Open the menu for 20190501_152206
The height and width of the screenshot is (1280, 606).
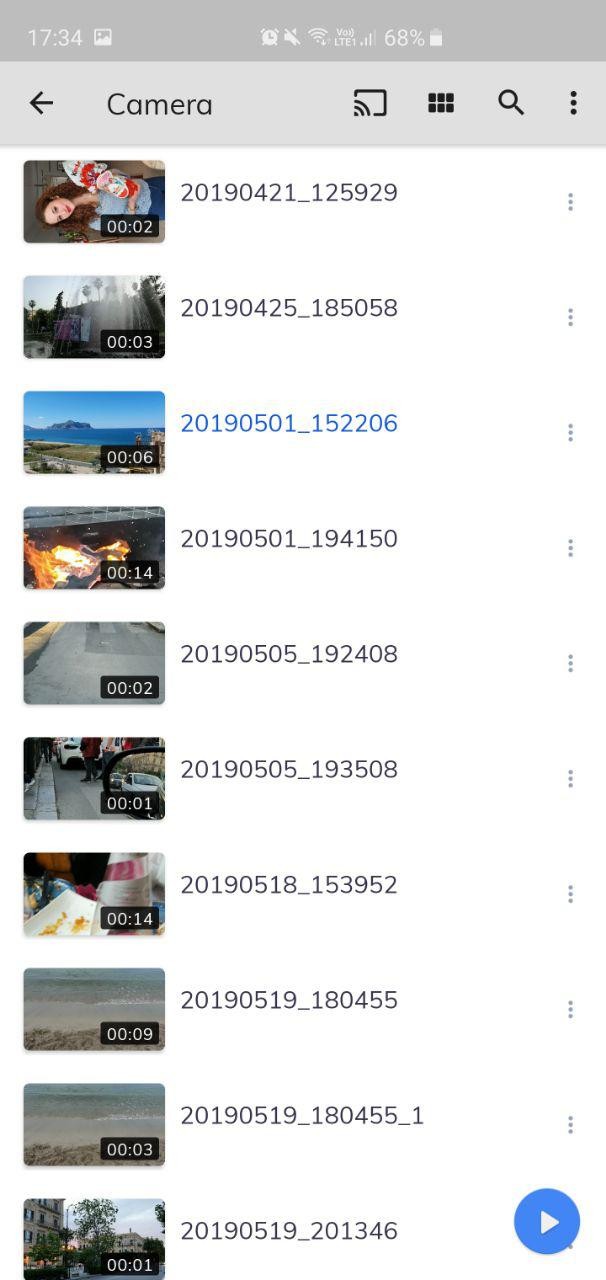[570, 432]
